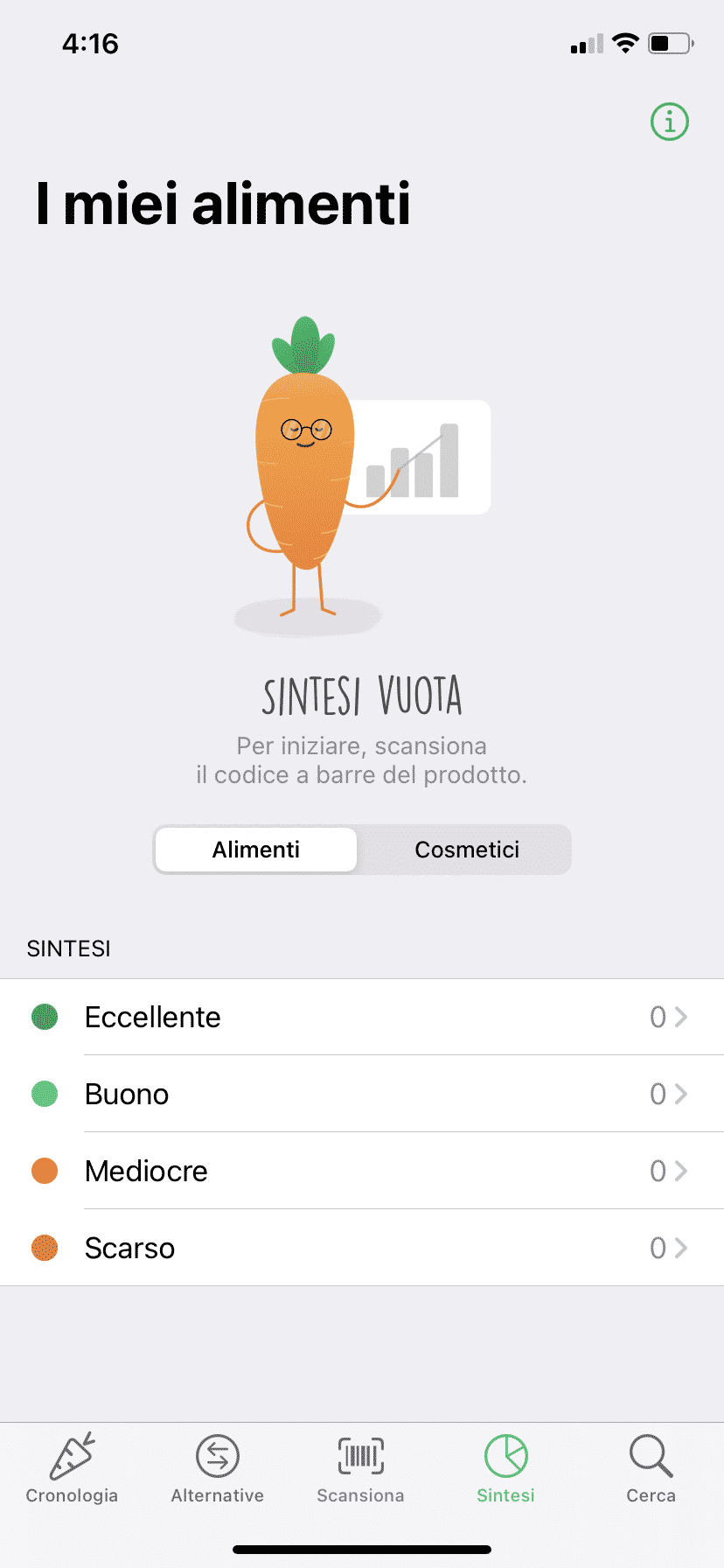
Task: Click the orange Mediocre dot
Action: [x=45, y=1171]
